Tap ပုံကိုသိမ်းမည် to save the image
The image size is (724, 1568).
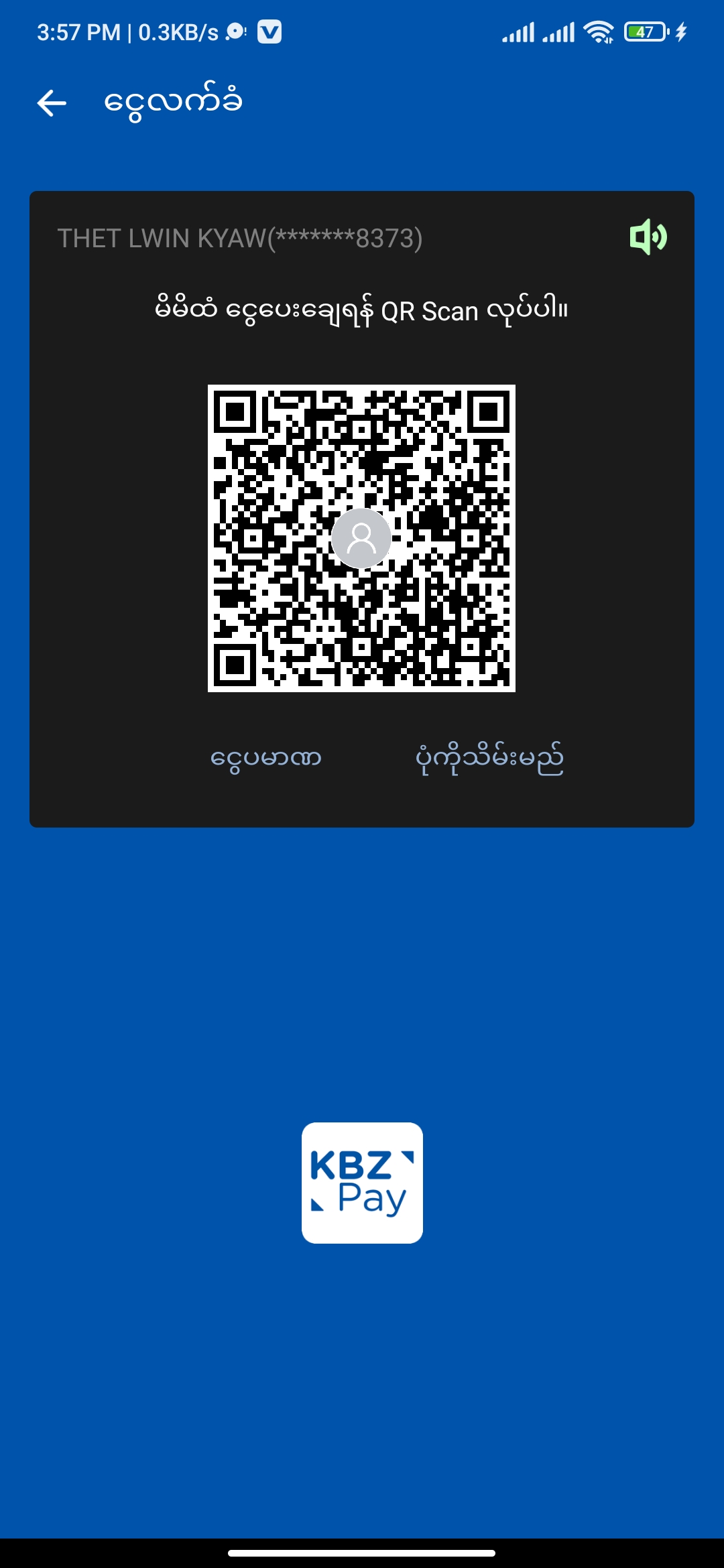pos(489,759)
